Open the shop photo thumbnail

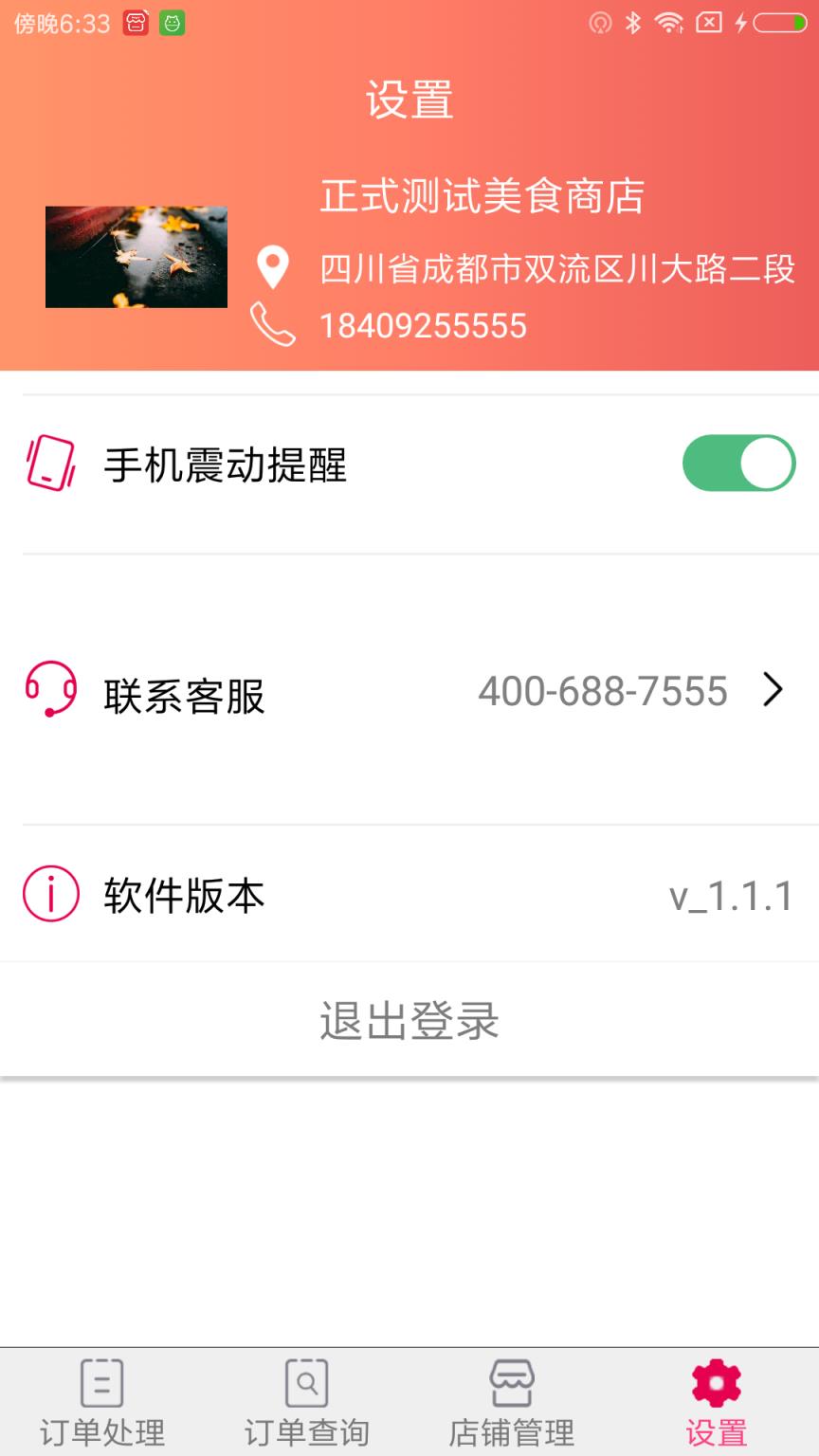pyautogui.click(x=136, y=256)
